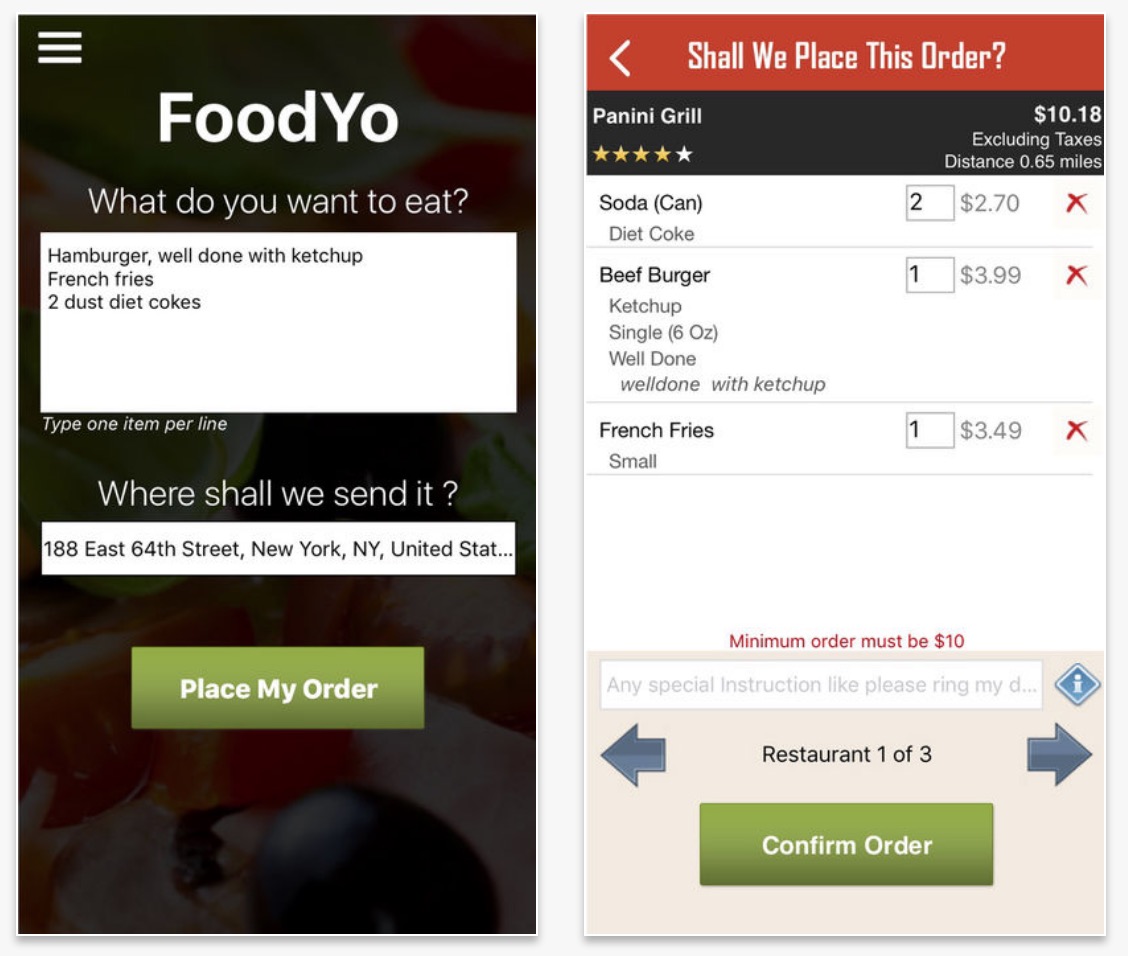Tap the food order text box
The height and width of the screenshot is (956, 1128).
pyautogui.click(x=278, y=322)
